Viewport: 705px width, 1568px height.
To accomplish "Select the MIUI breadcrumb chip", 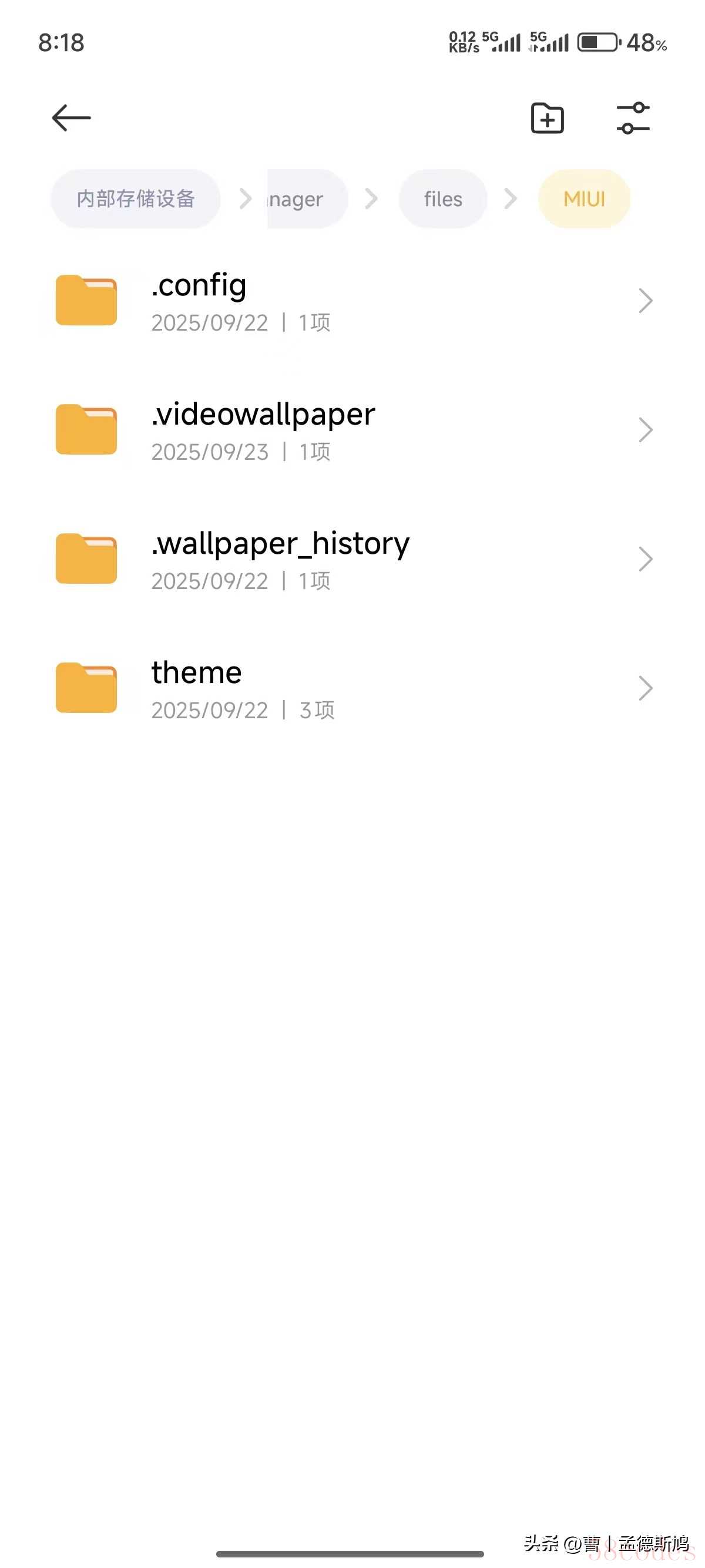I will (583, 199).
